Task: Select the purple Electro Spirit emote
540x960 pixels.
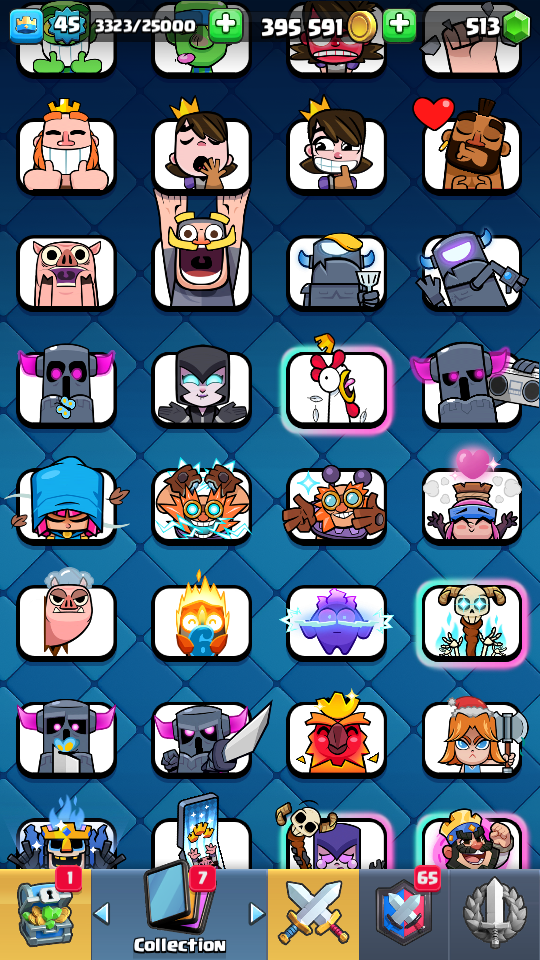Action: 337,623
